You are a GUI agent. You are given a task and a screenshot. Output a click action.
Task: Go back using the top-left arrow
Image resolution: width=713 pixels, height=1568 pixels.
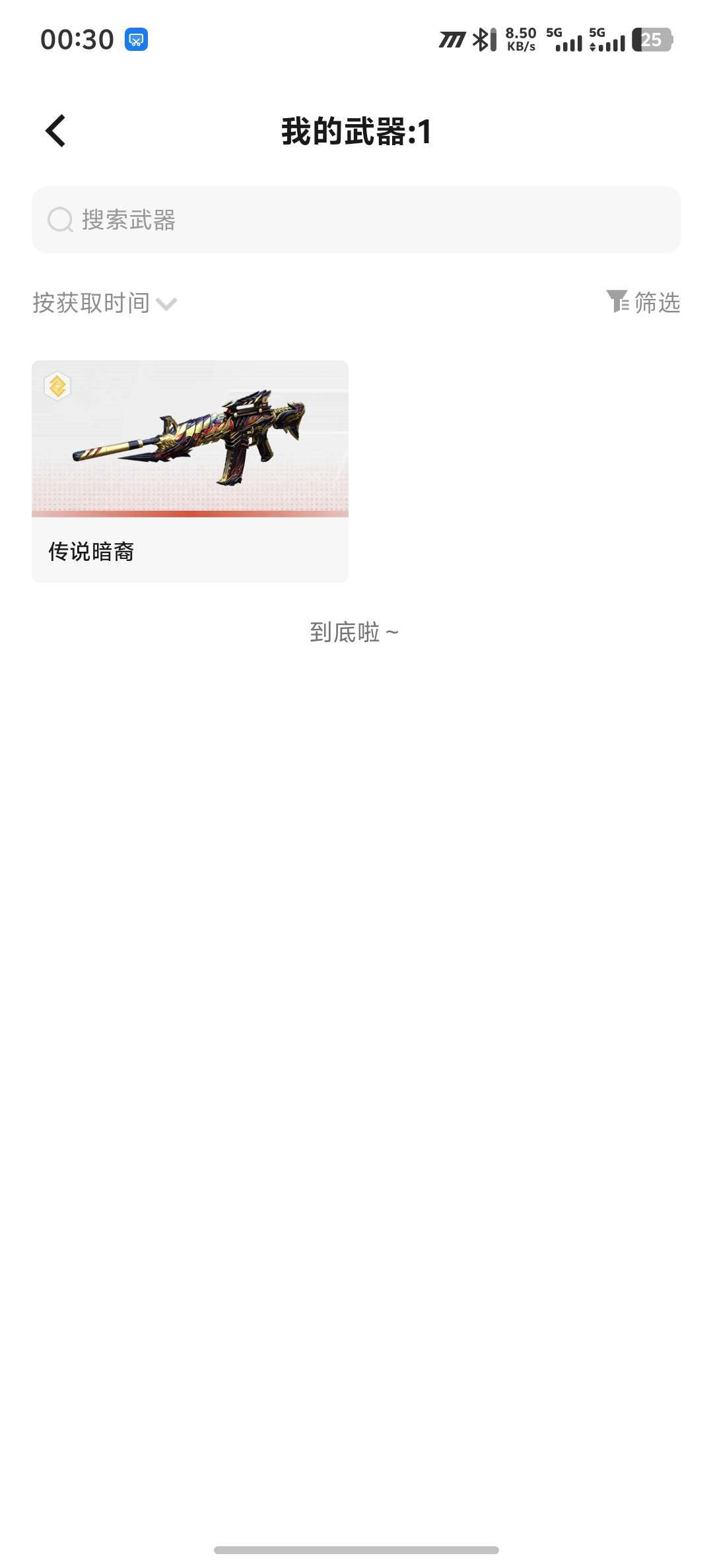56,131
